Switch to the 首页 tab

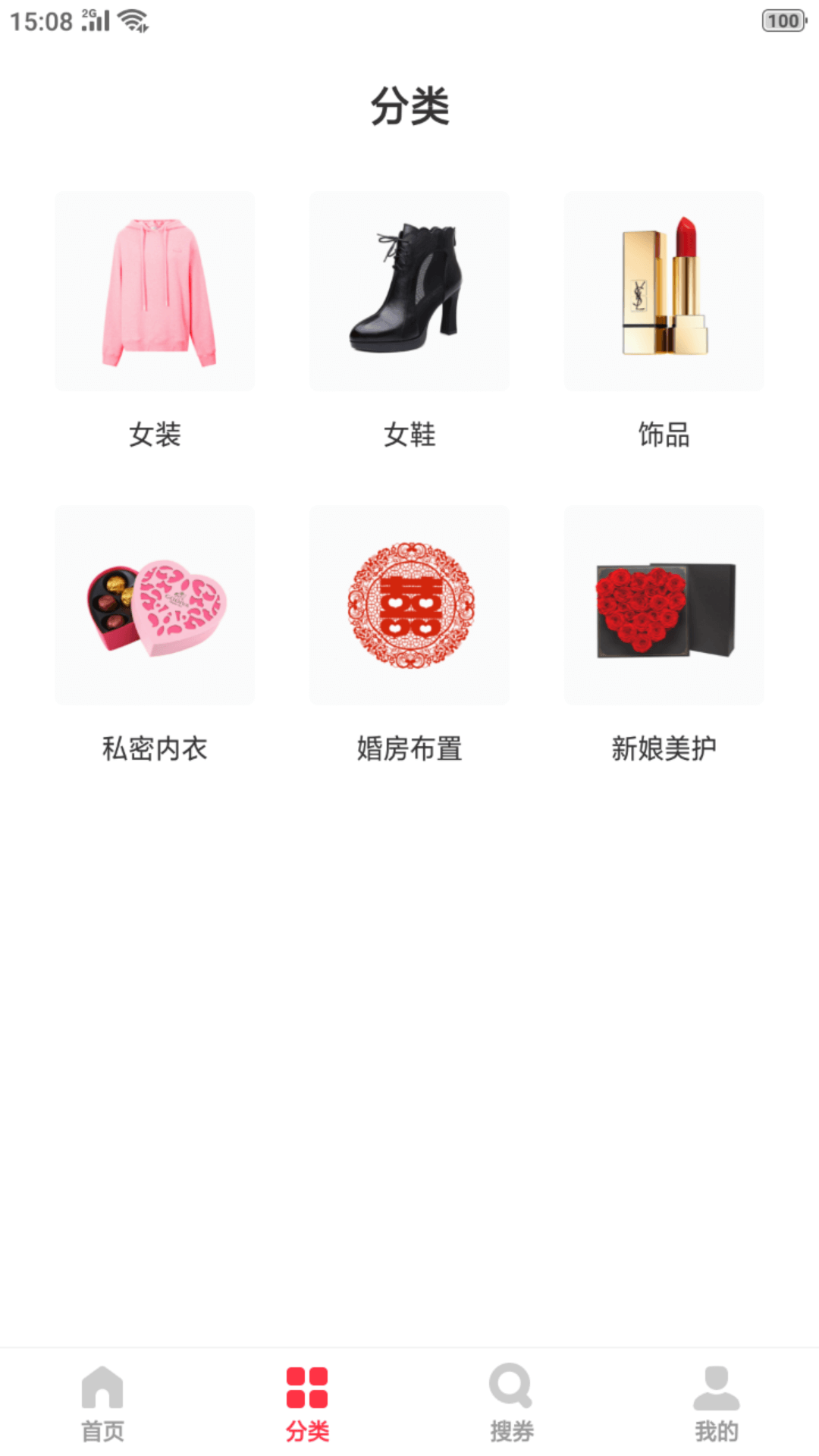101,1403
